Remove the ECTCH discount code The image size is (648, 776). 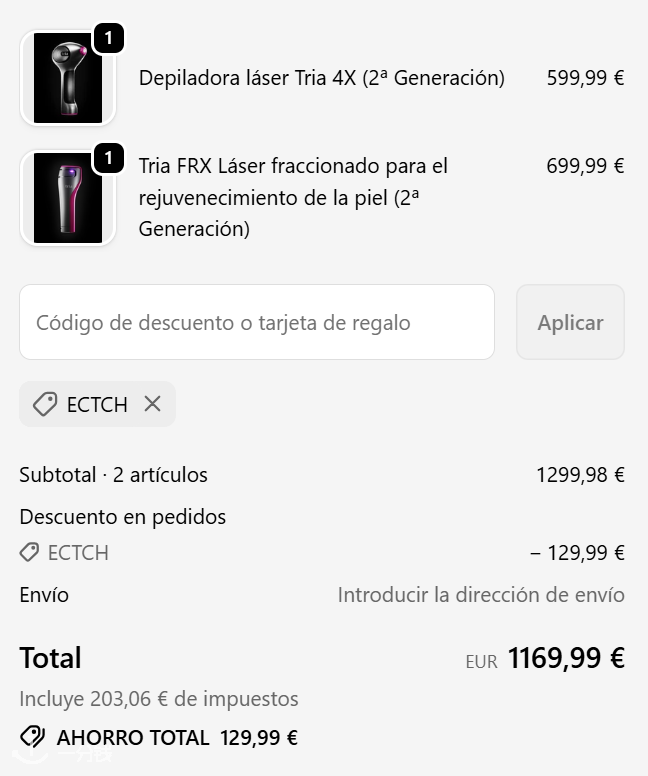click(x=152, y=404)
